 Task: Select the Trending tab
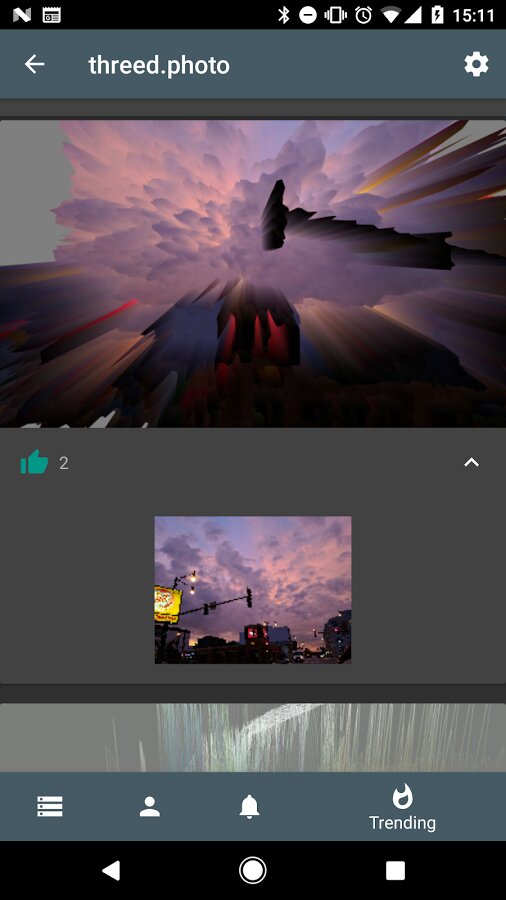point(402,808)
